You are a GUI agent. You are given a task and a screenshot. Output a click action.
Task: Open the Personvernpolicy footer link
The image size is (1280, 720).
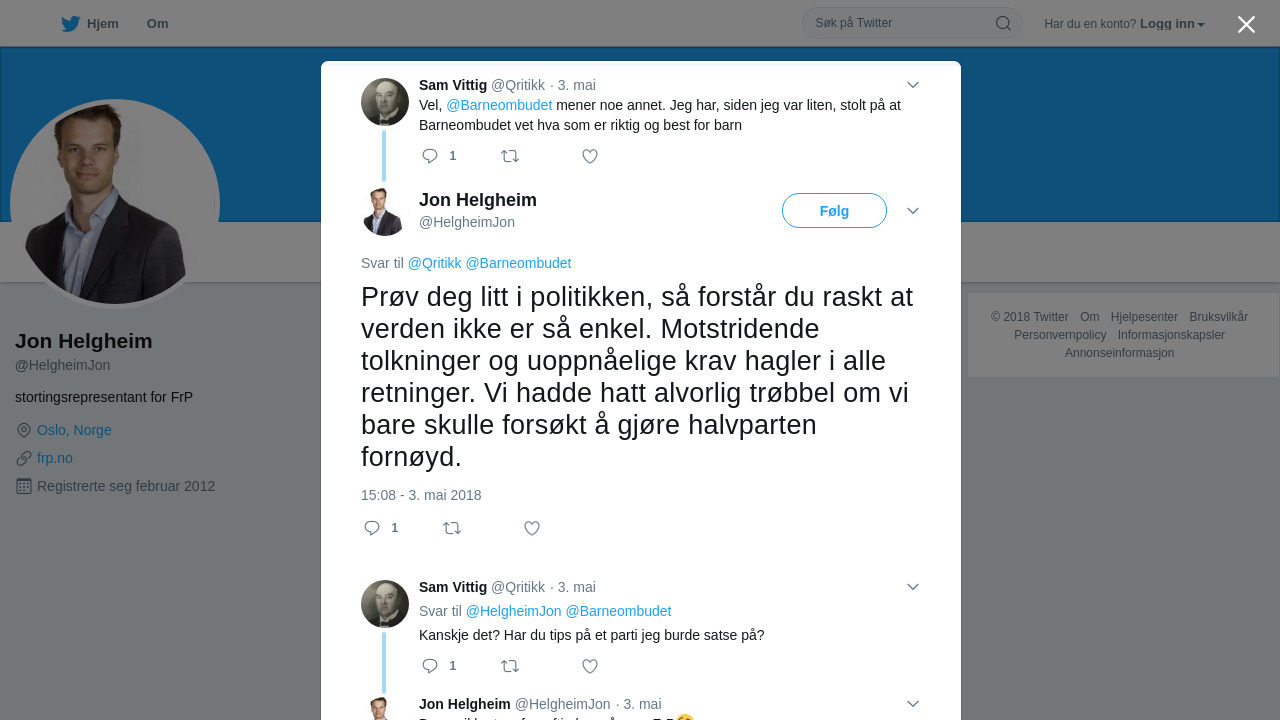(x=1060, y=335)
